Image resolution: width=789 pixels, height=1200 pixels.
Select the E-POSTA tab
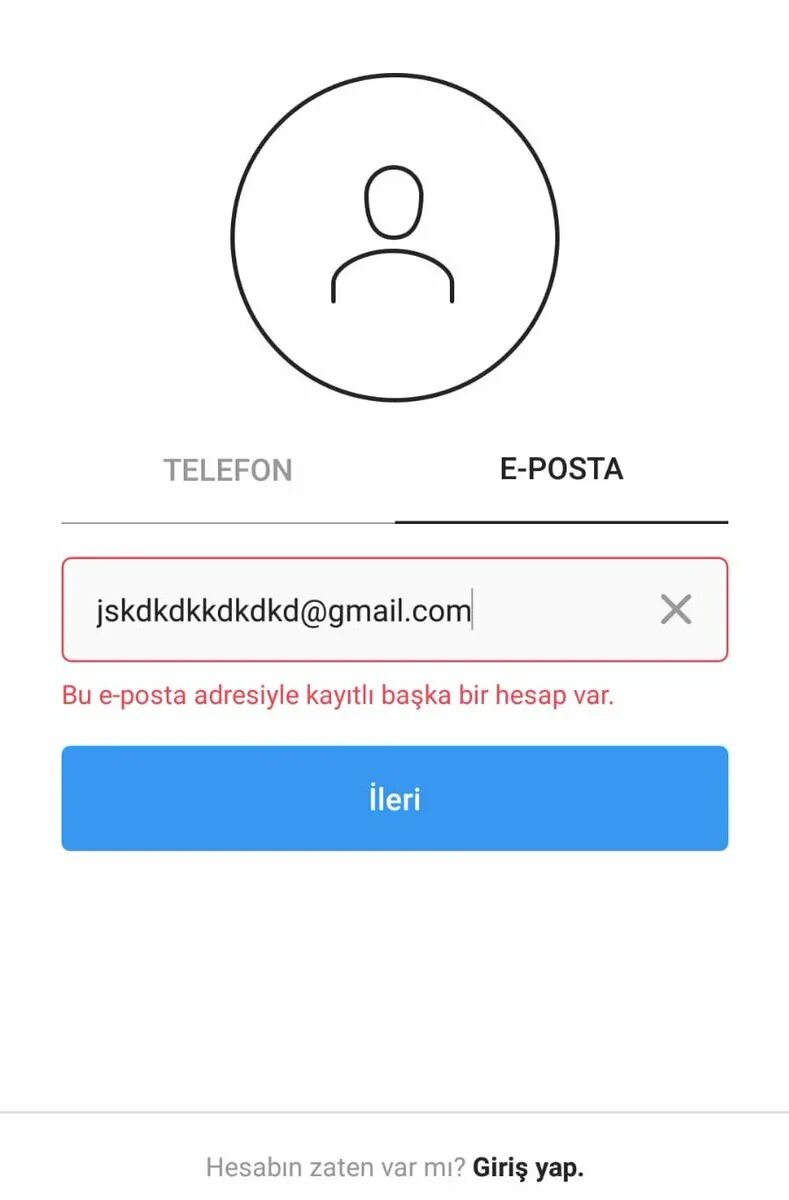click(561, 469)
